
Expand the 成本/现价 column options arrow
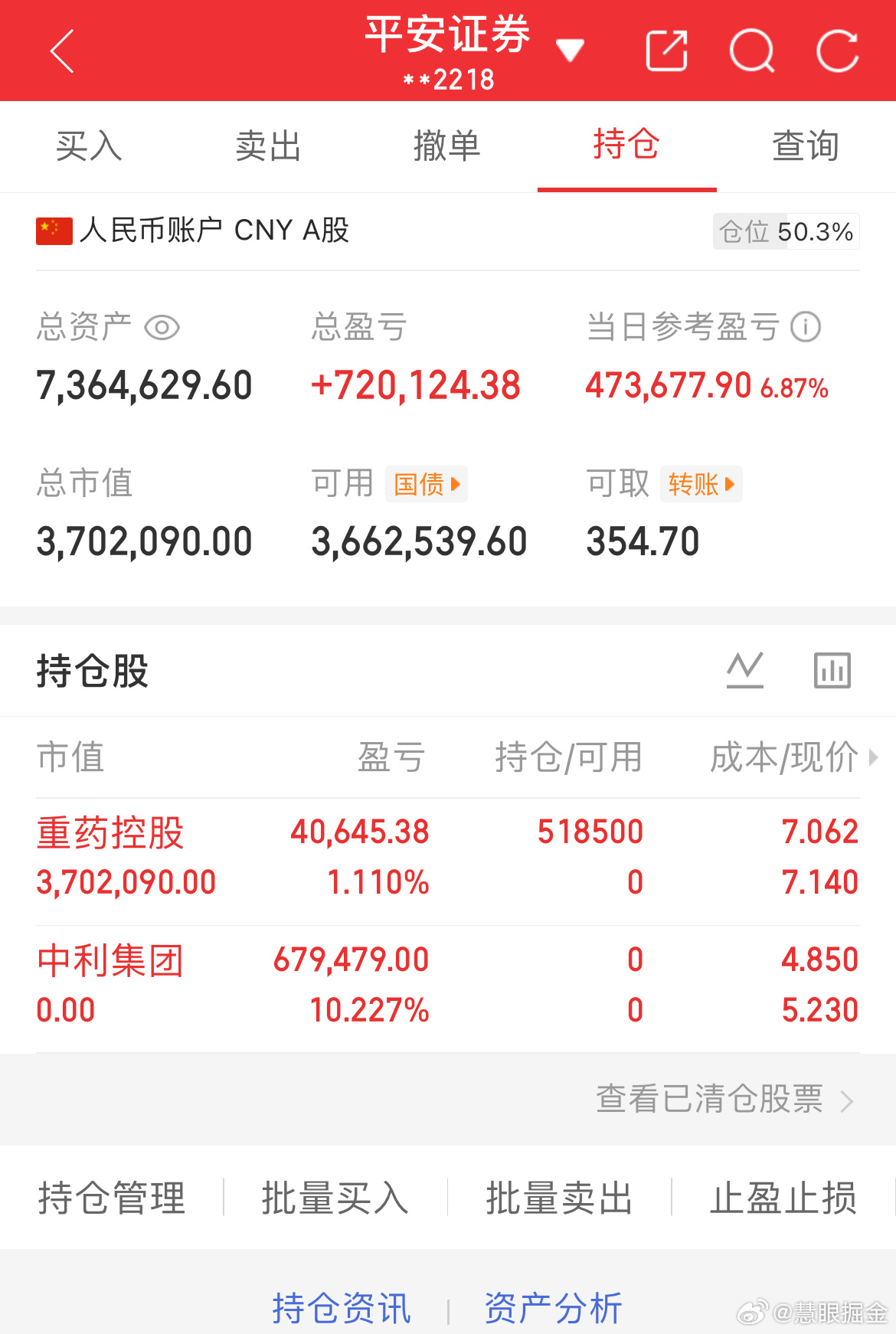pyautogui.click(x=875, y=758)
